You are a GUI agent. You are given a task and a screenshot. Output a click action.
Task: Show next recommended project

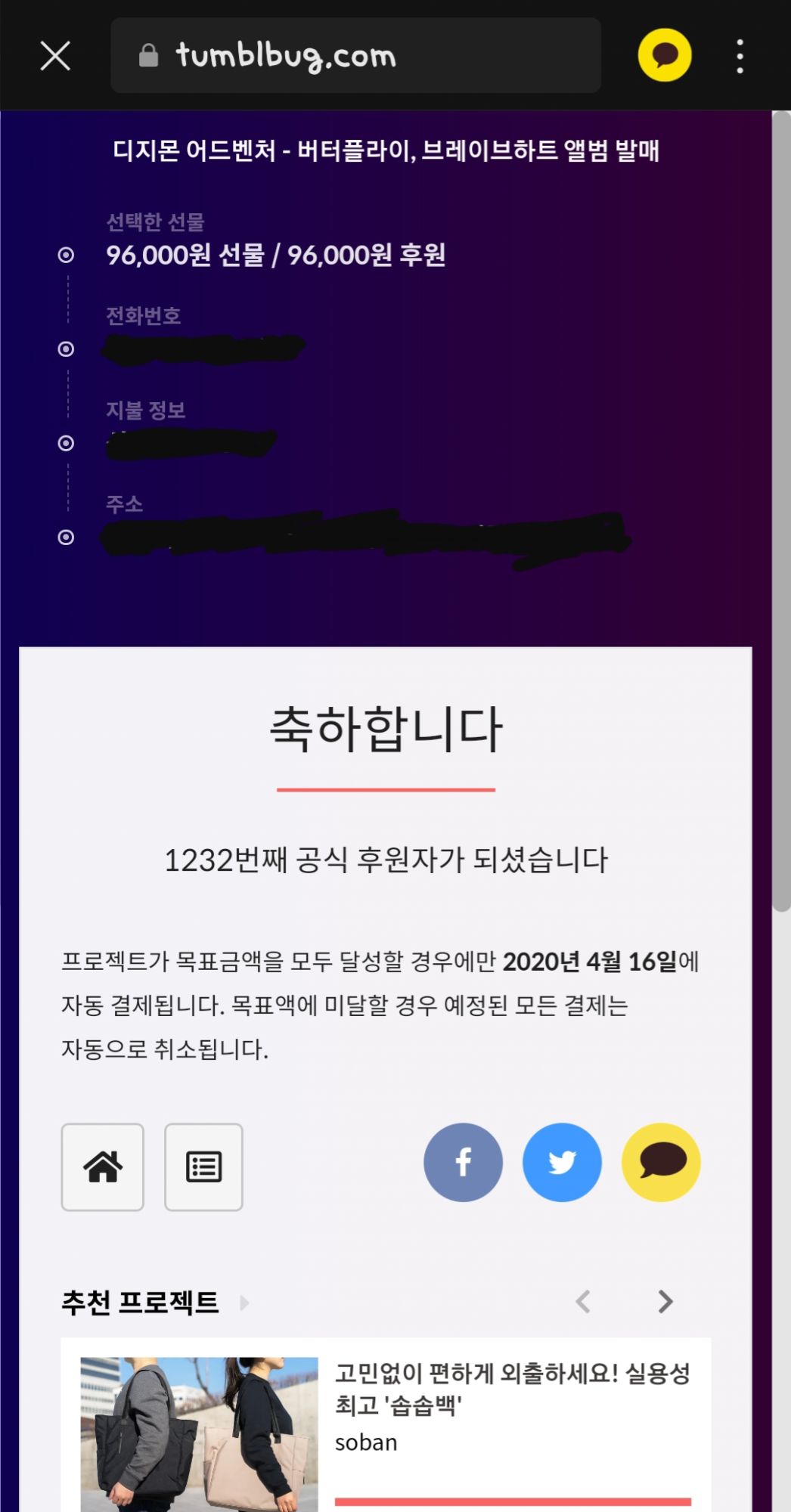point(665,1302)
